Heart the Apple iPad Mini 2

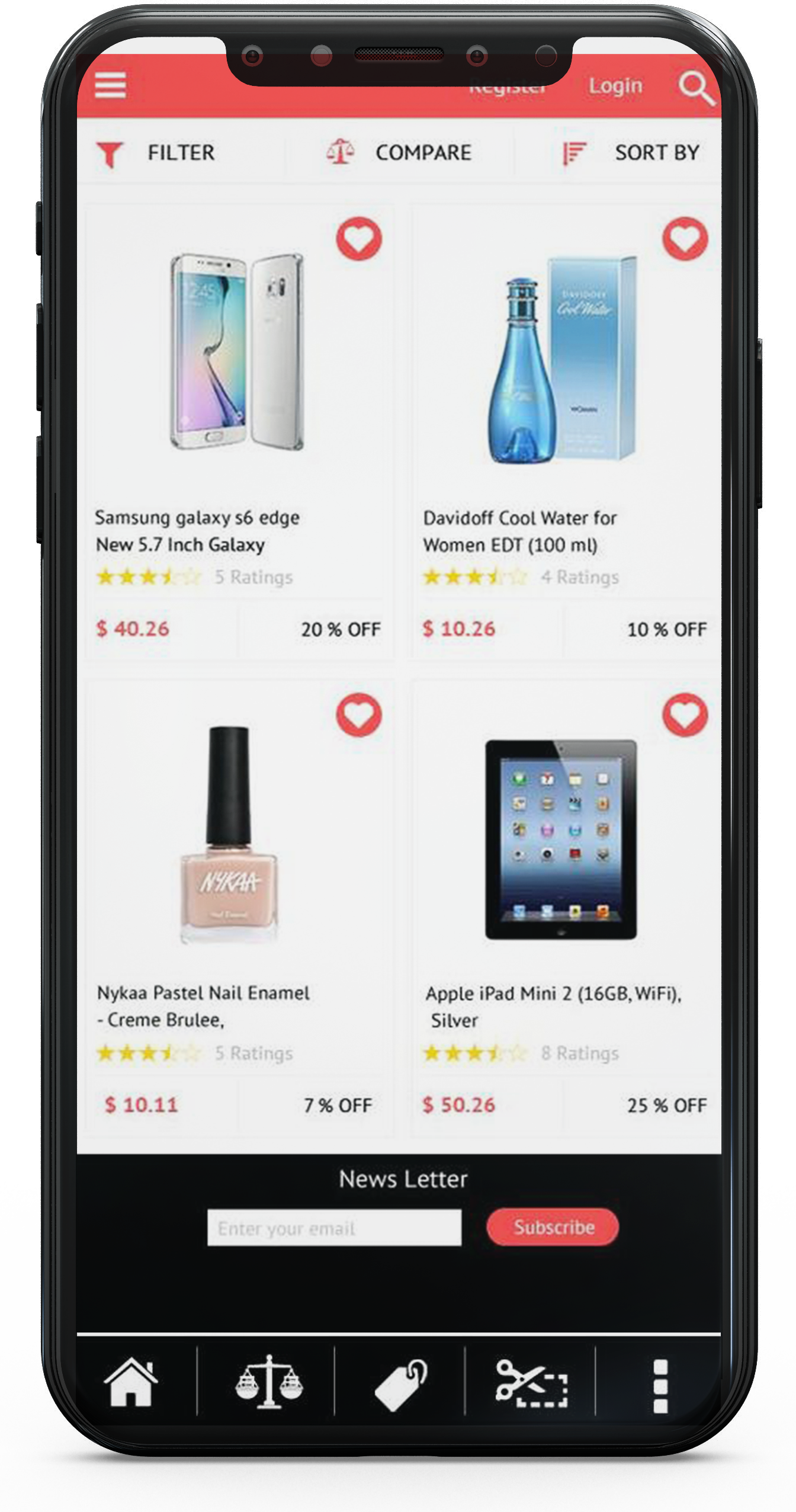point(685,715)
